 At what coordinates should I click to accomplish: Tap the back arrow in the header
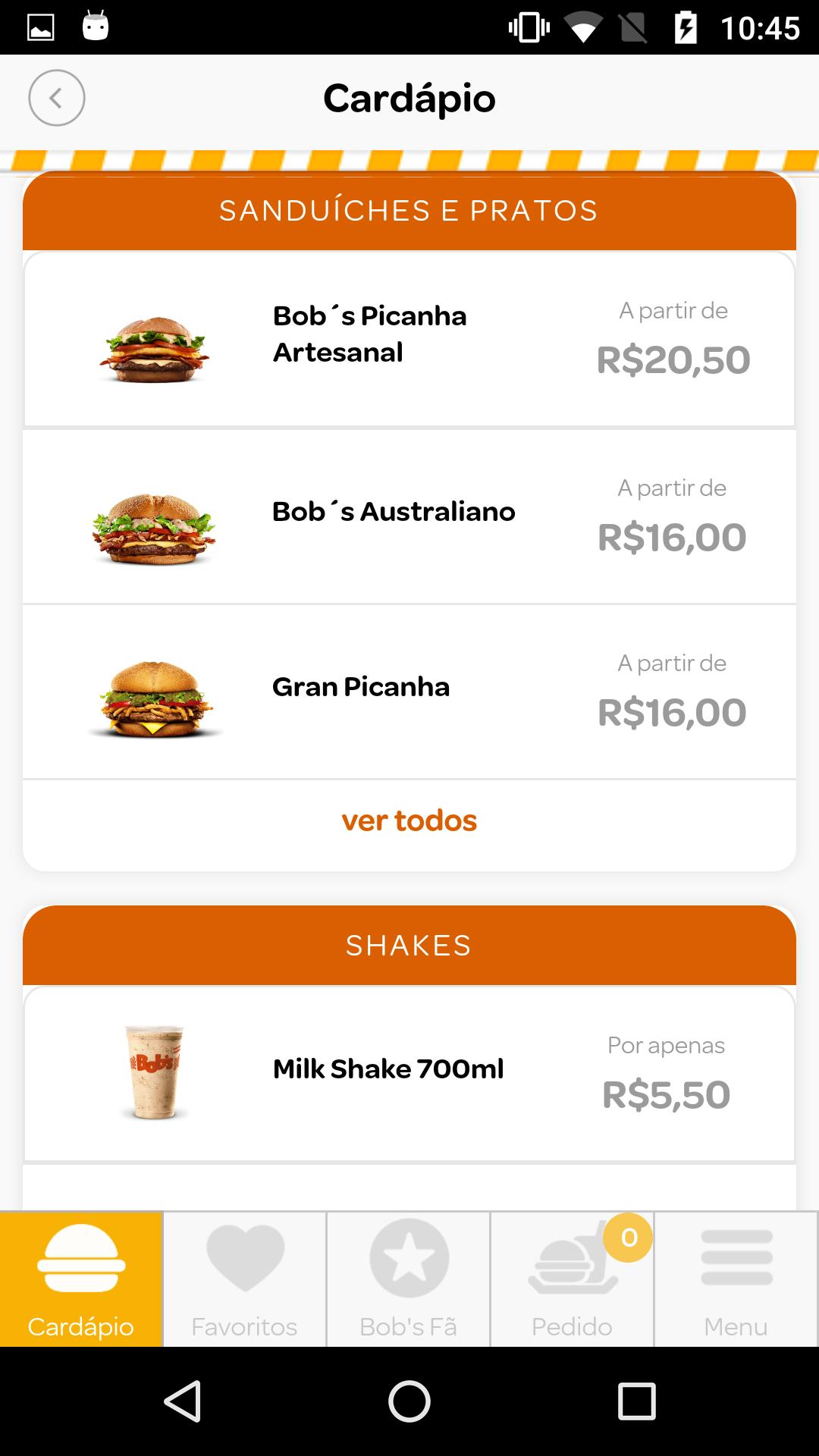click(x=56, y=97)
